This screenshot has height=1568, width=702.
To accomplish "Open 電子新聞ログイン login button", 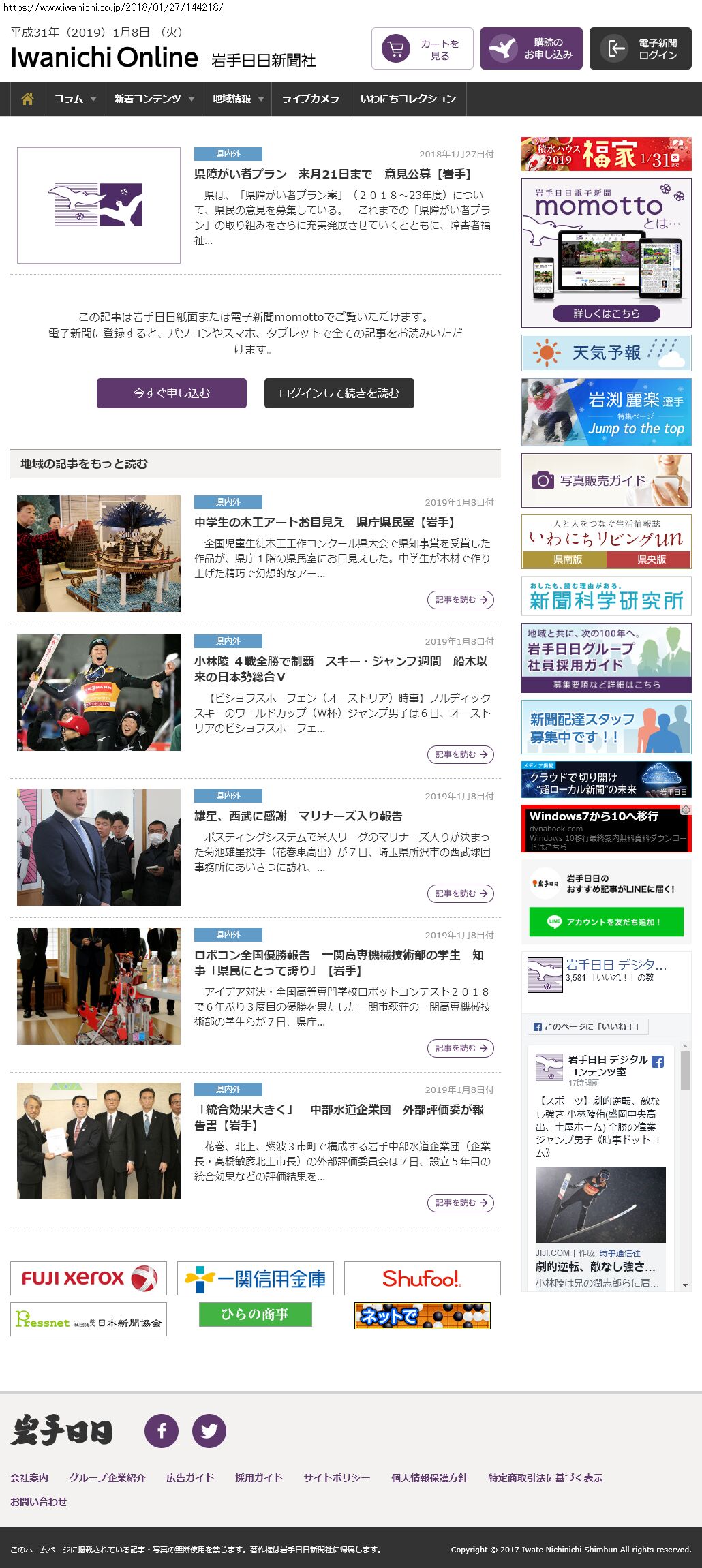I will (x=641, y=48).
